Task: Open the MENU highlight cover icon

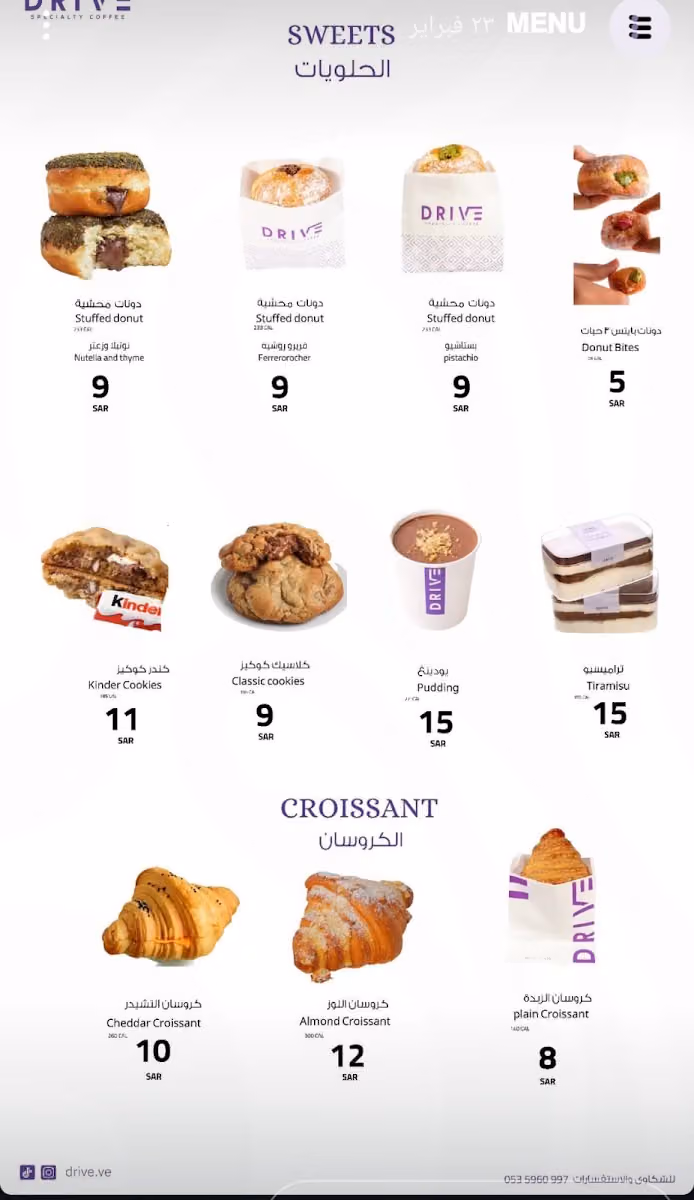Action: click(x=640, y=27)
